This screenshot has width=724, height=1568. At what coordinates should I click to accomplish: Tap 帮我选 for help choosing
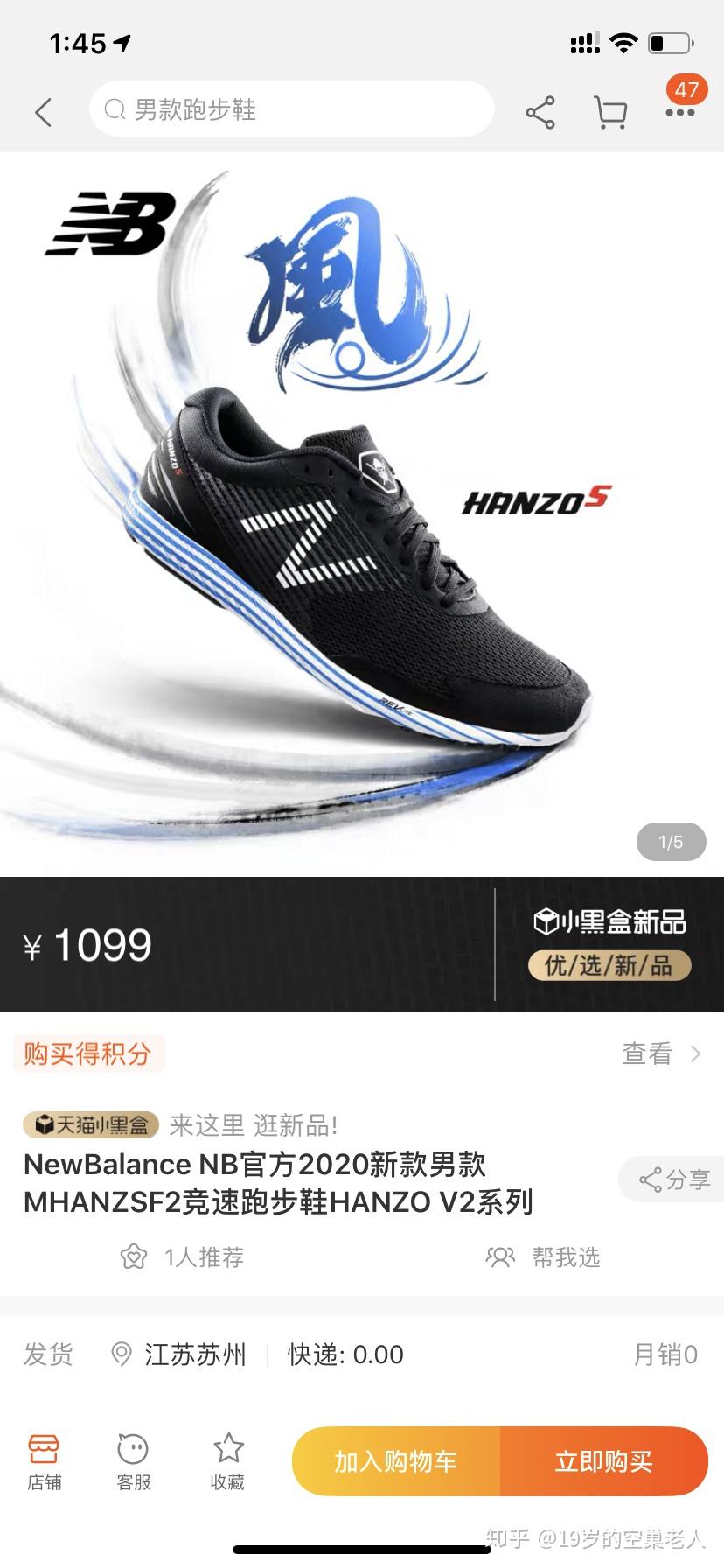(543, 1257)
